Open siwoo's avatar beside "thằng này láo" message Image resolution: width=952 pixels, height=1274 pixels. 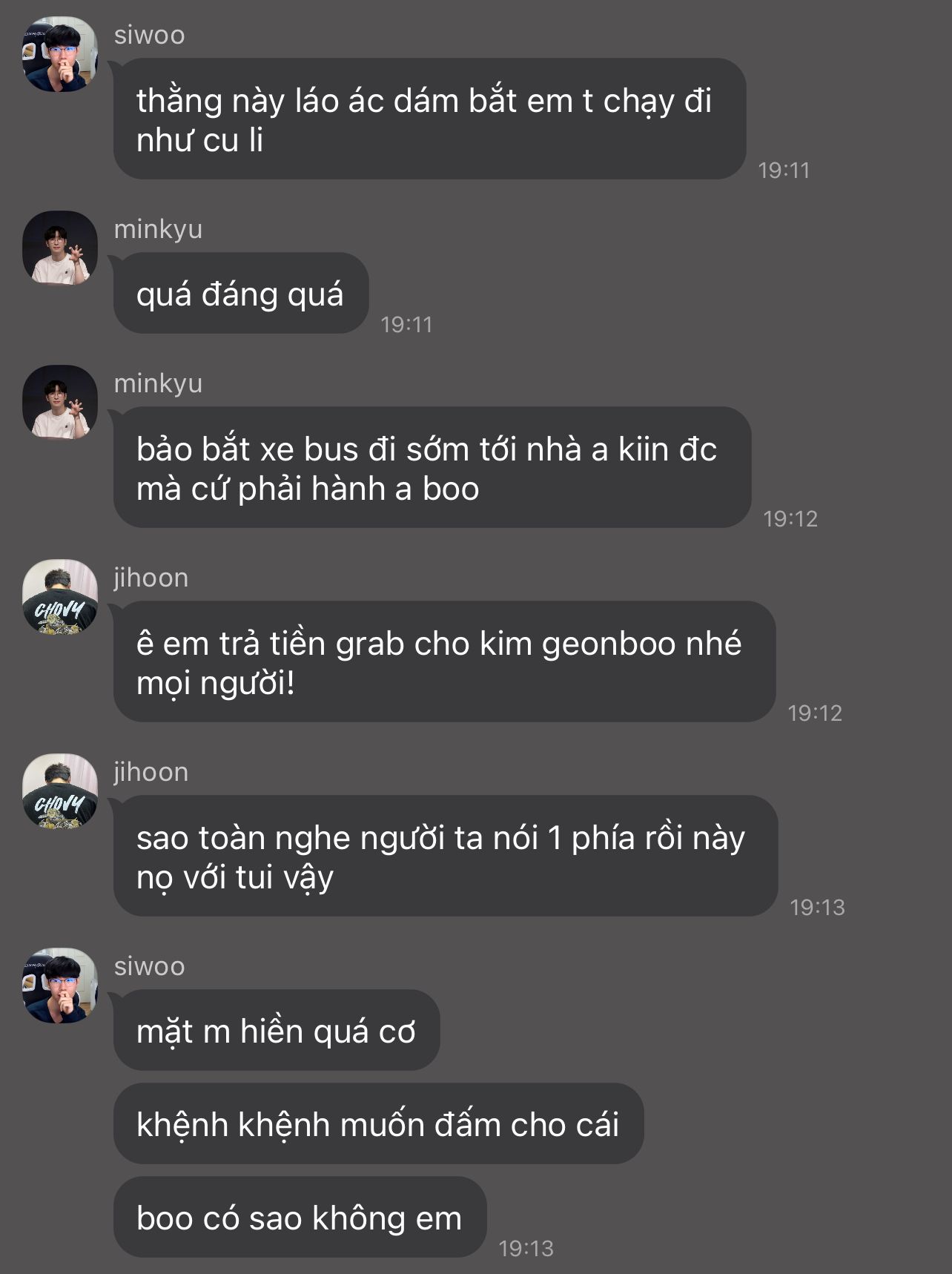click(59, 54)
